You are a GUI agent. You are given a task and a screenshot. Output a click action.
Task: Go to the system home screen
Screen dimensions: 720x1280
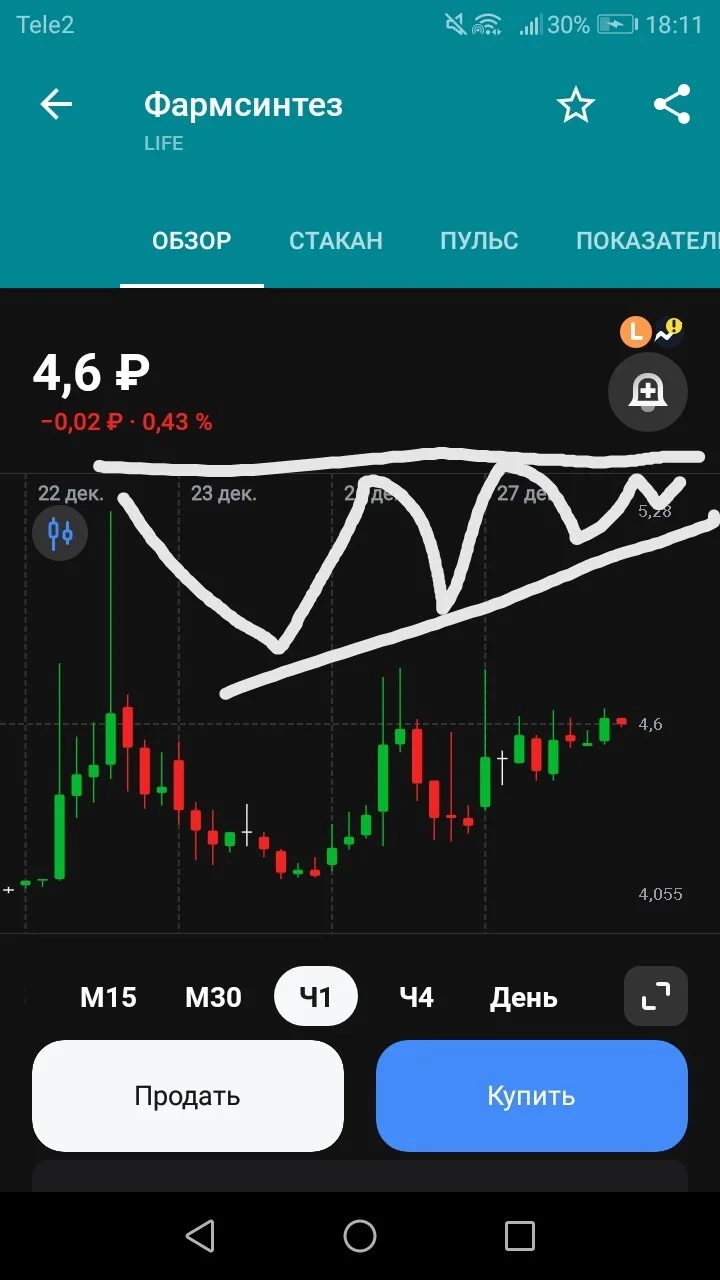tap(360, 1236)
